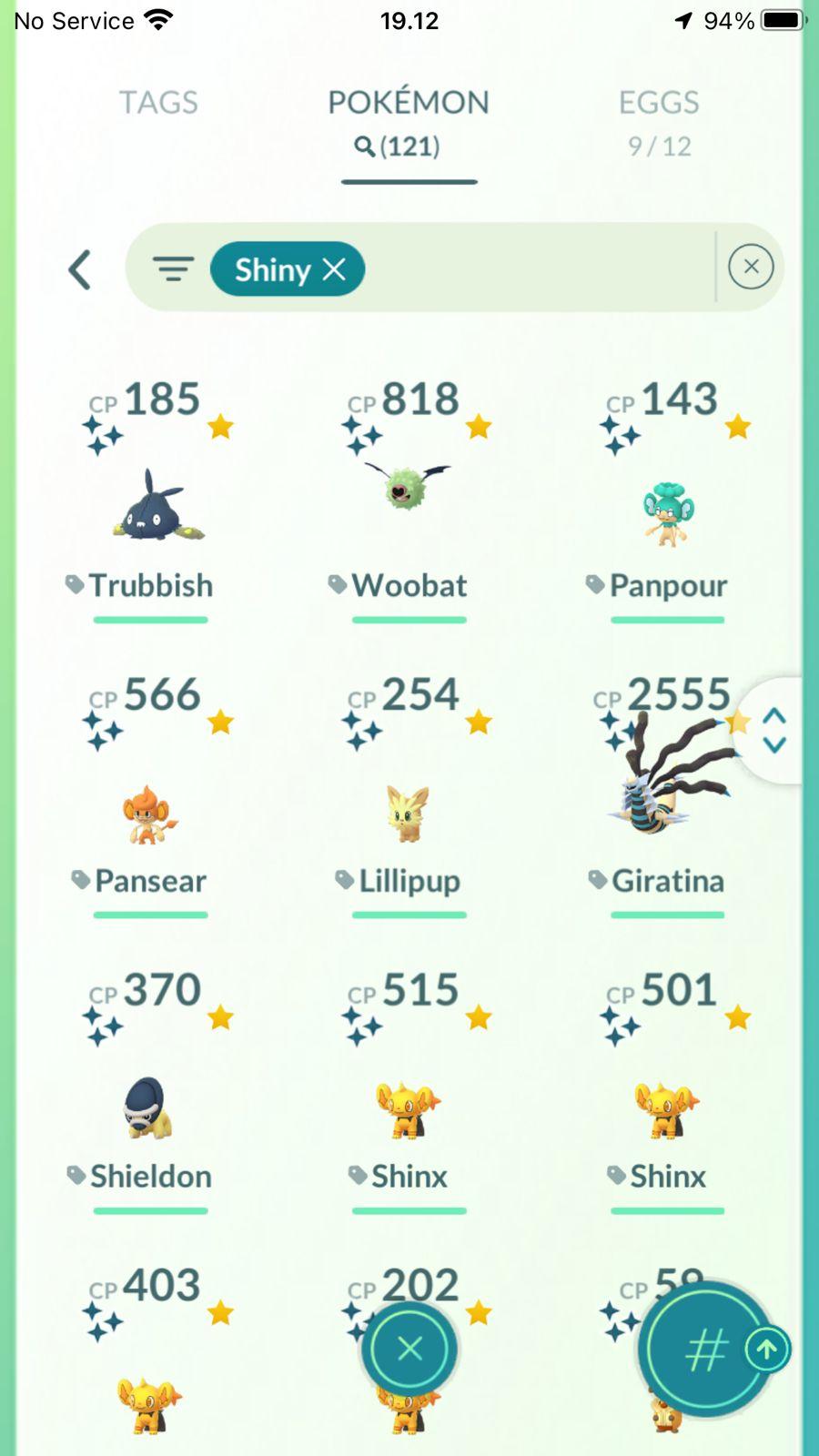Viewport: 819px width, 1456px height.
Task: Close the Pokémon list
Action: 409,1349
